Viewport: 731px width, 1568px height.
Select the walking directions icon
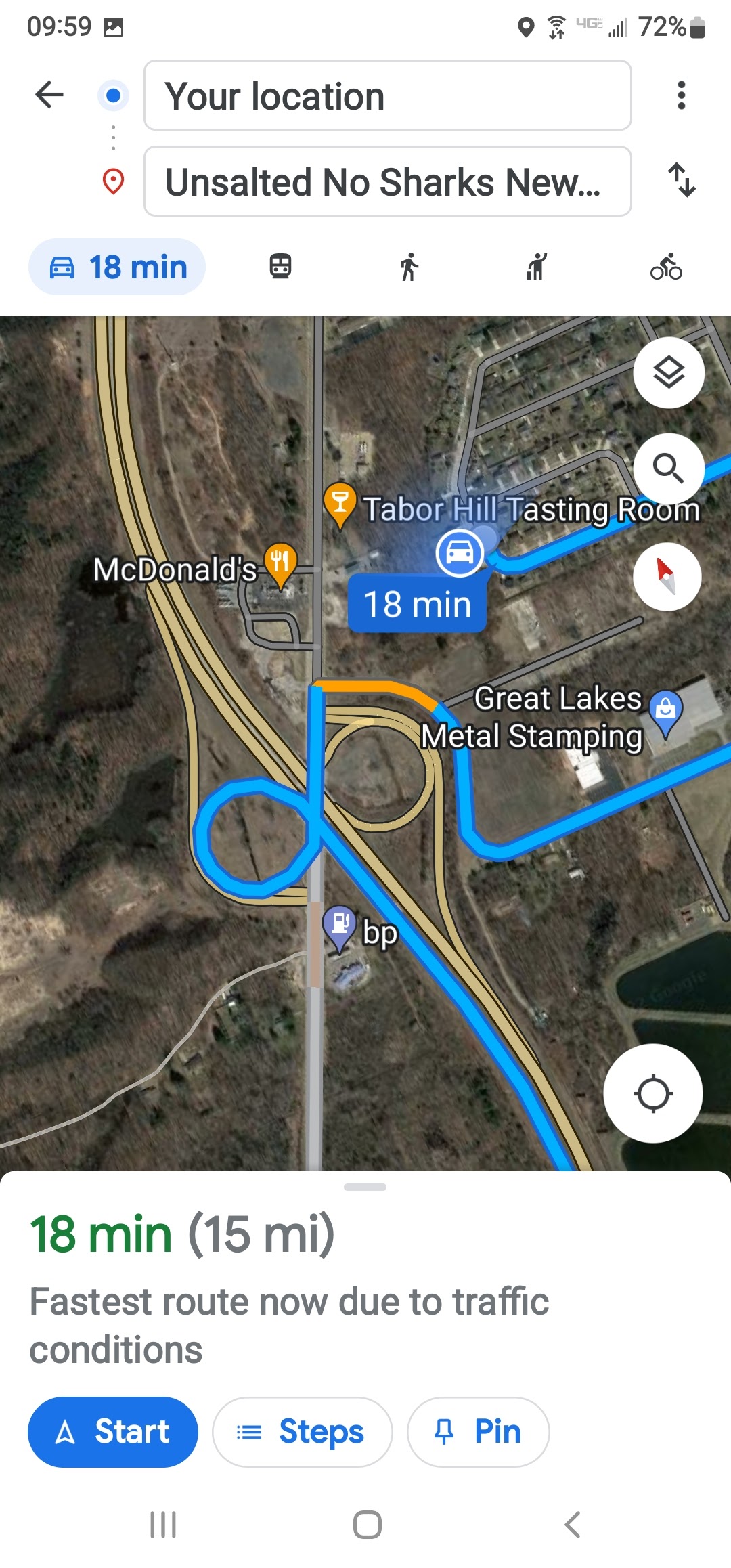[x=409, y=267]
